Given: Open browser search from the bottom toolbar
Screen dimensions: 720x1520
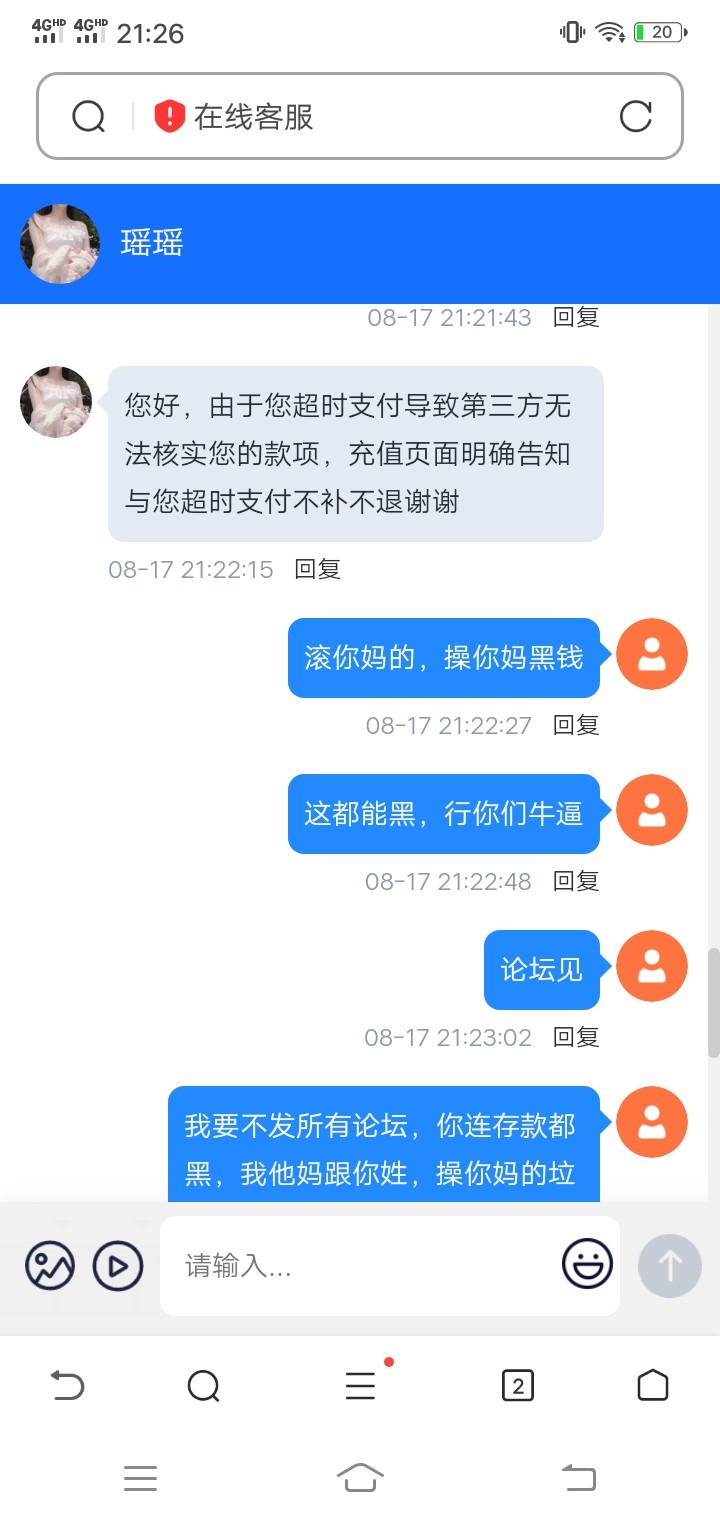Looking at the screenshot, I should pyautogui.click(x=203, y=1386).
